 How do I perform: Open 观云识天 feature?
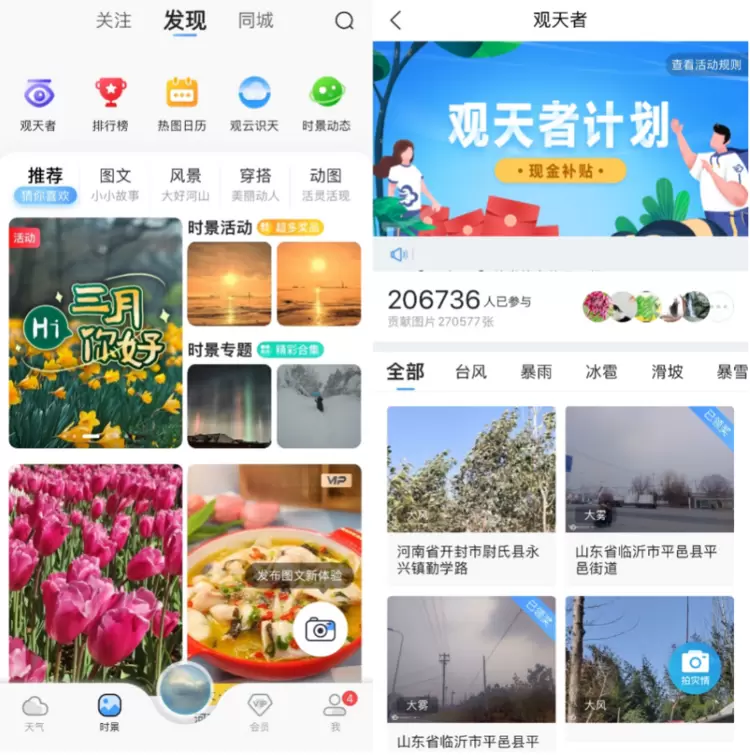[254, 104]
